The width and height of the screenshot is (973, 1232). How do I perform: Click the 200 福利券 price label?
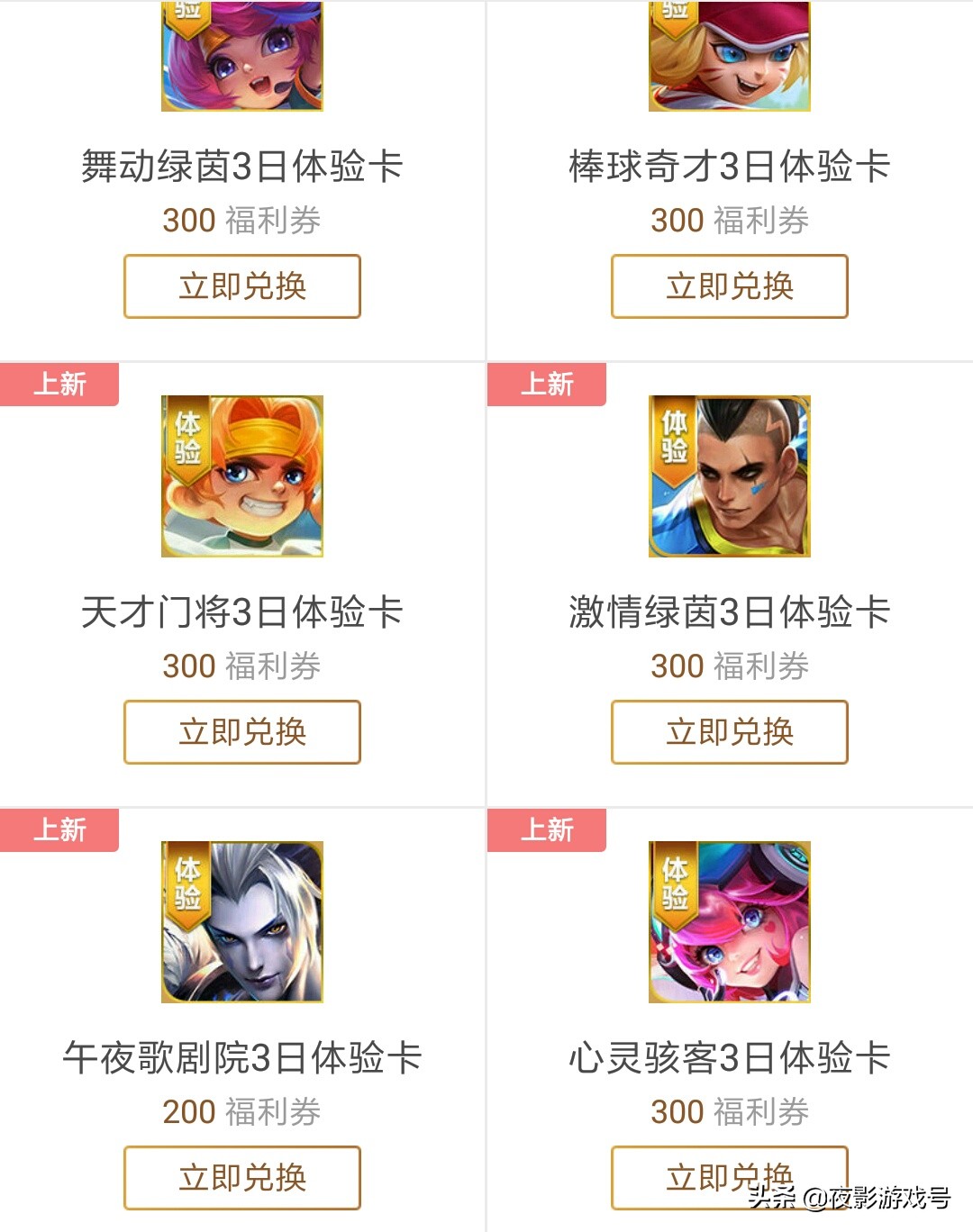[x=239, y=1112]
